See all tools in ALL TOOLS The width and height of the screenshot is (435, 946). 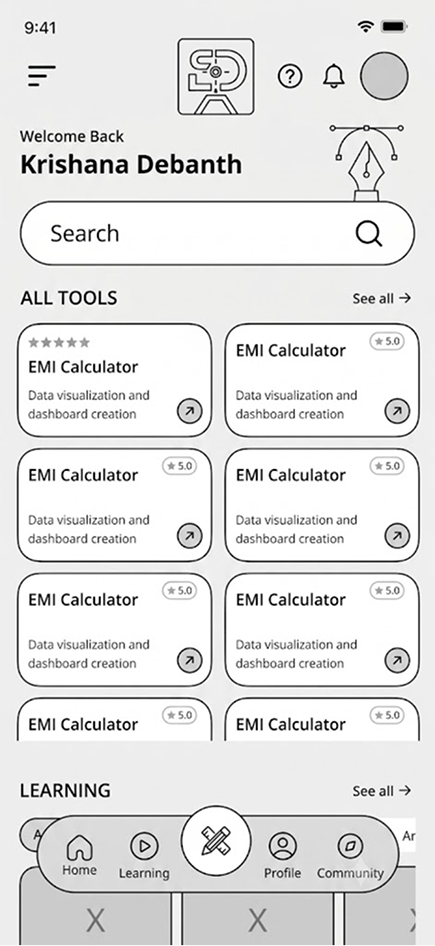point(382,298)
